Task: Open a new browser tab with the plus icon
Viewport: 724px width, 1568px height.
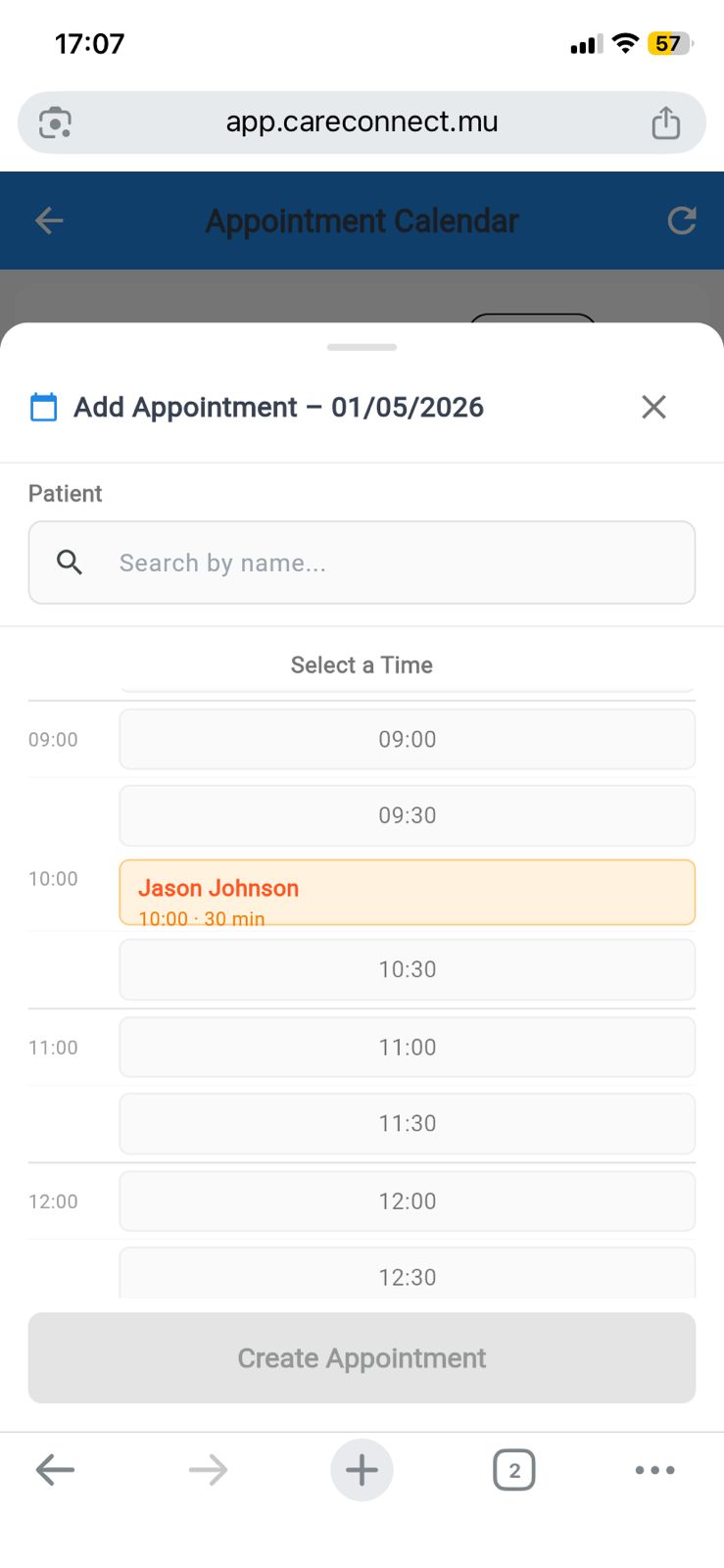Action: pyautogui.click(x=362, y=1469)
